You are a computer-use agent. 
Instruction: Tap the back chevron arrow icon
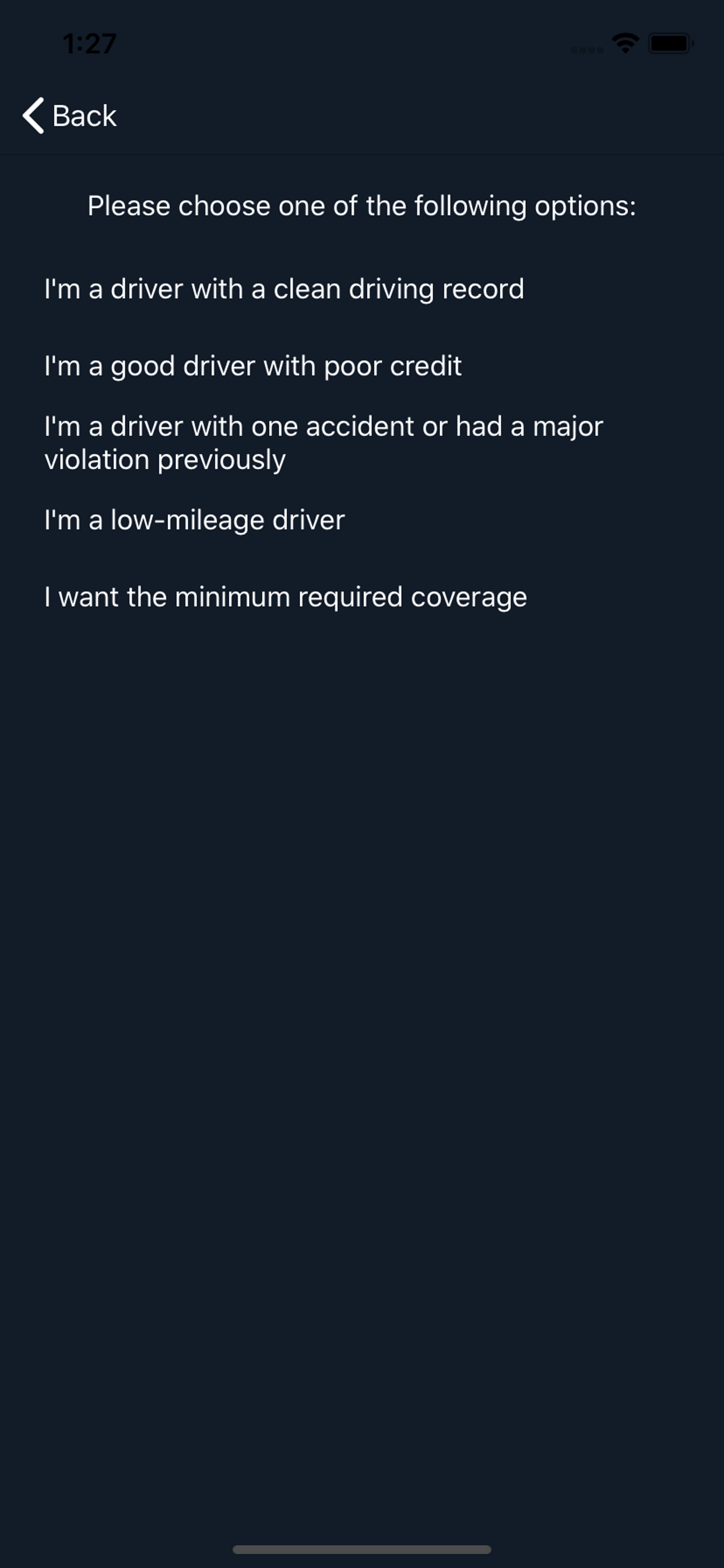pos(33,115)
